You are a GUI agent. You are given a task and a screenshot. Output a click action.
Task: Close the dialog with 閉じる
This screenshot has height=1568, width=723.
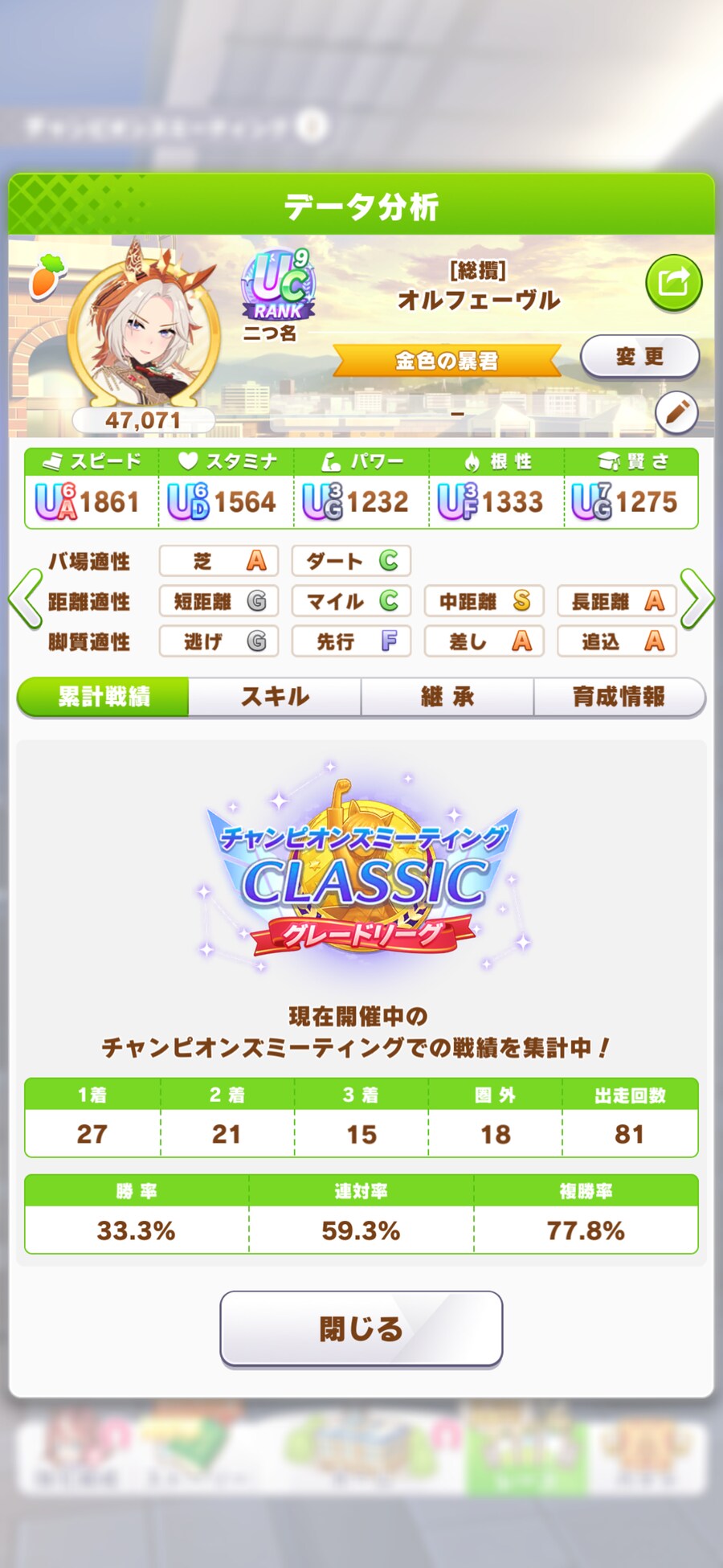point(361,1328)
